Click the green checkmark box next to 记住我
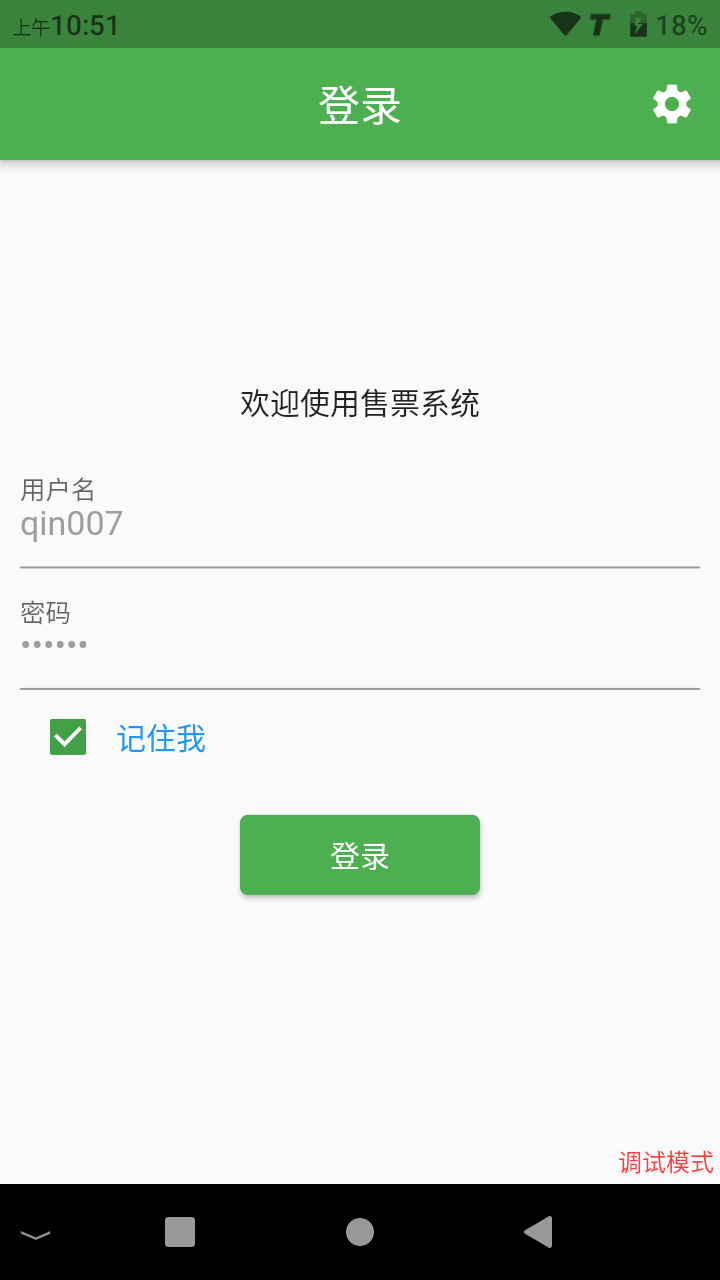Screen dimensions: 720x1280 pyautogui.click(x=67, y=737)
